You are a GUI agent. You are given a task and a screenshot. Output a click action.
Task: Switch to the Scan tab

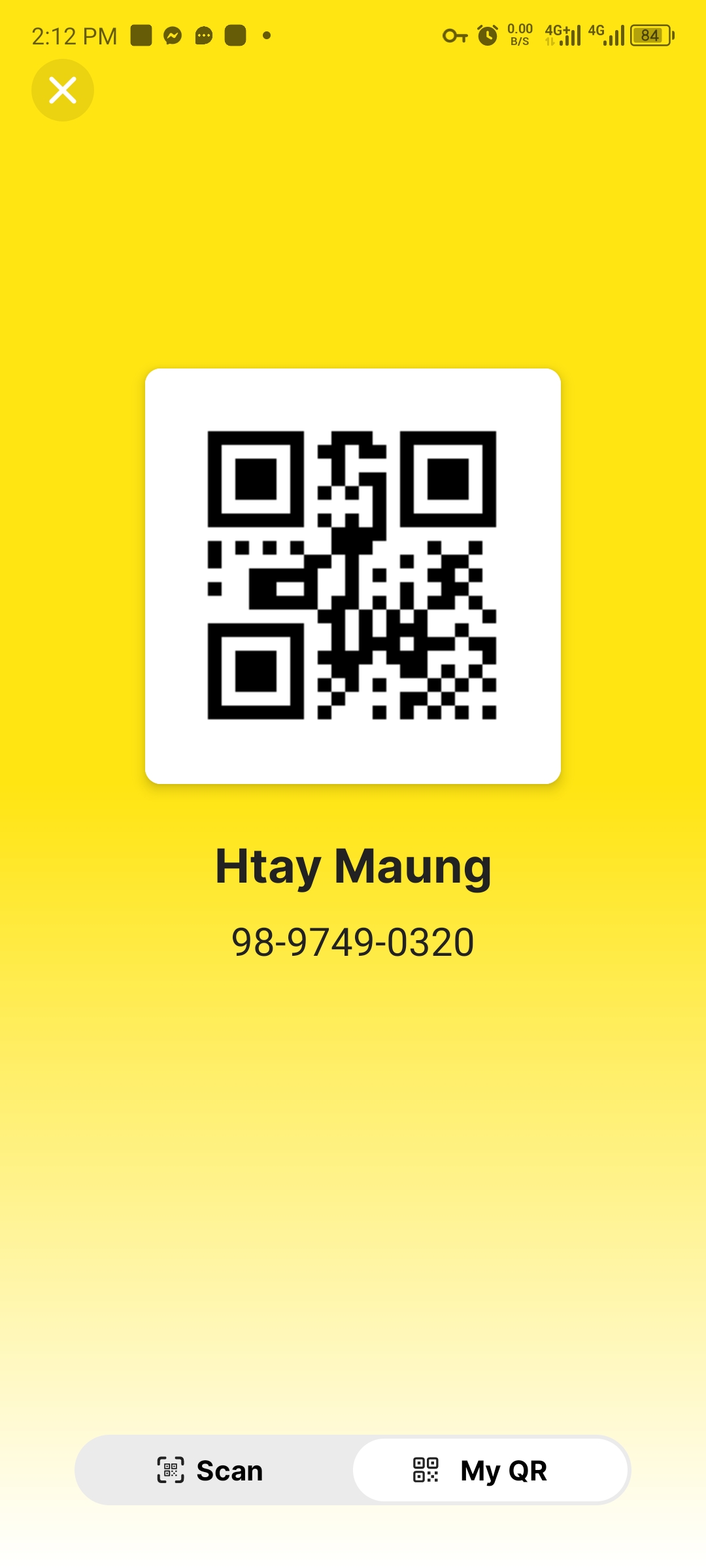point(210,1471)
